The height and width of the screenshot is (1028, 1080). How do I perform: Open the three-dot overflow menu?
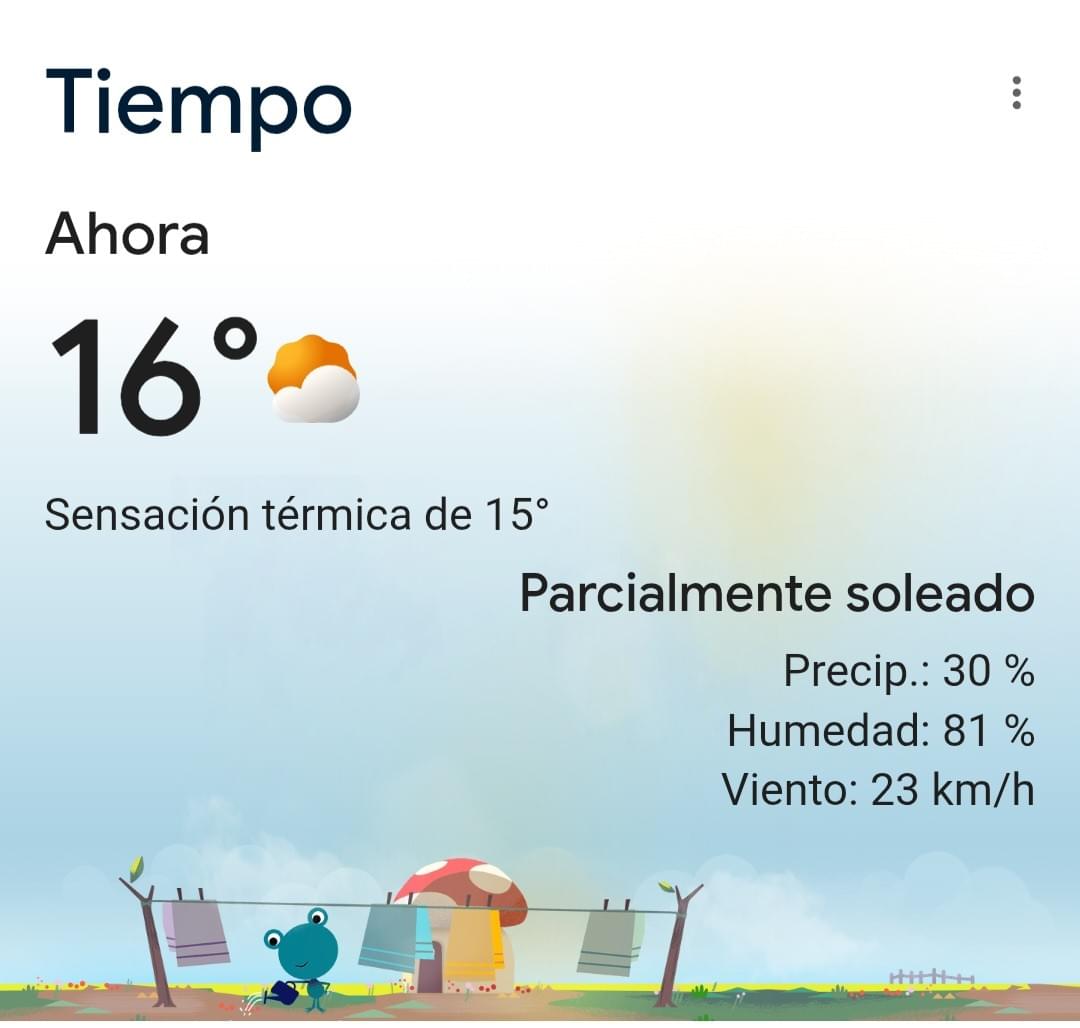coord(1016,93)
